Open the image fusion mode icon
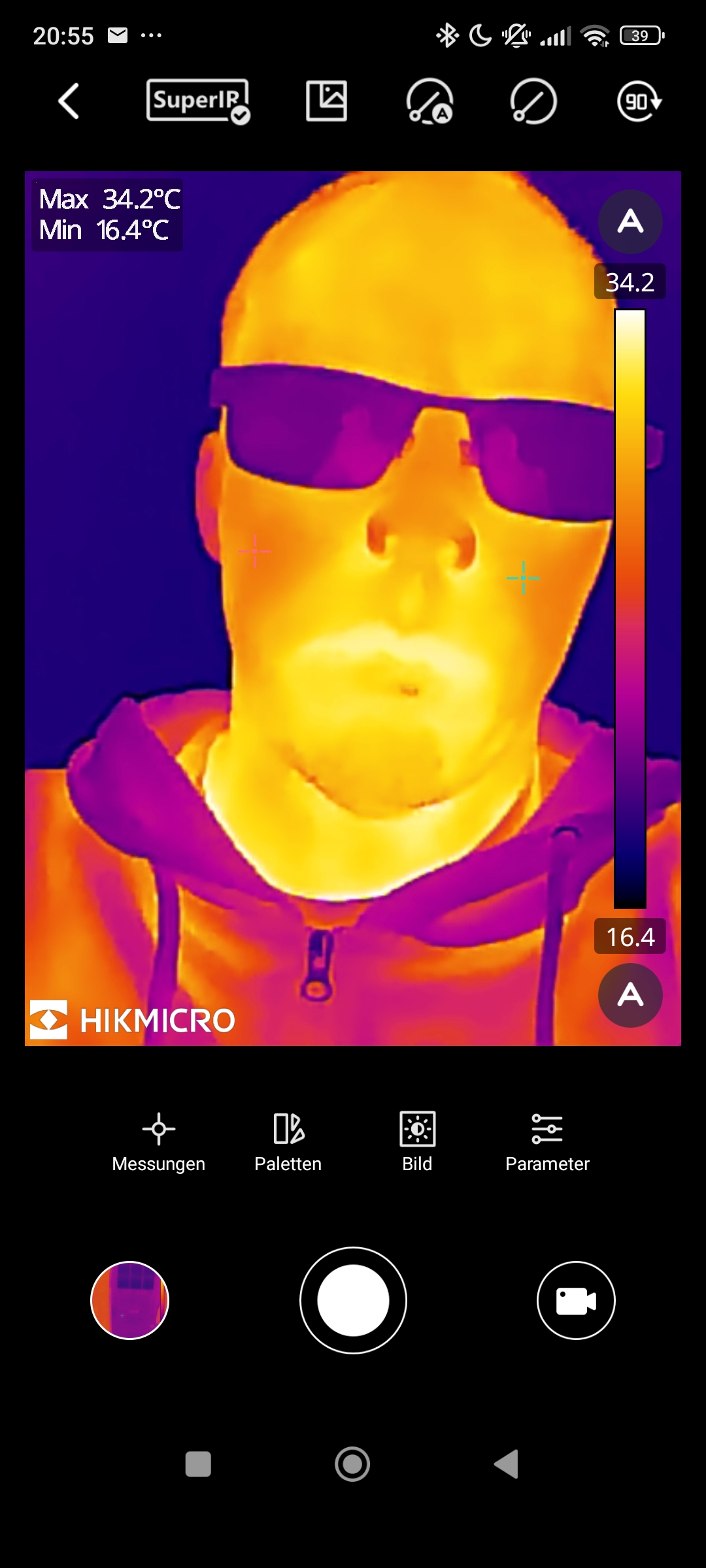Screen dimensions: 706x1568 tap(326, 101)
